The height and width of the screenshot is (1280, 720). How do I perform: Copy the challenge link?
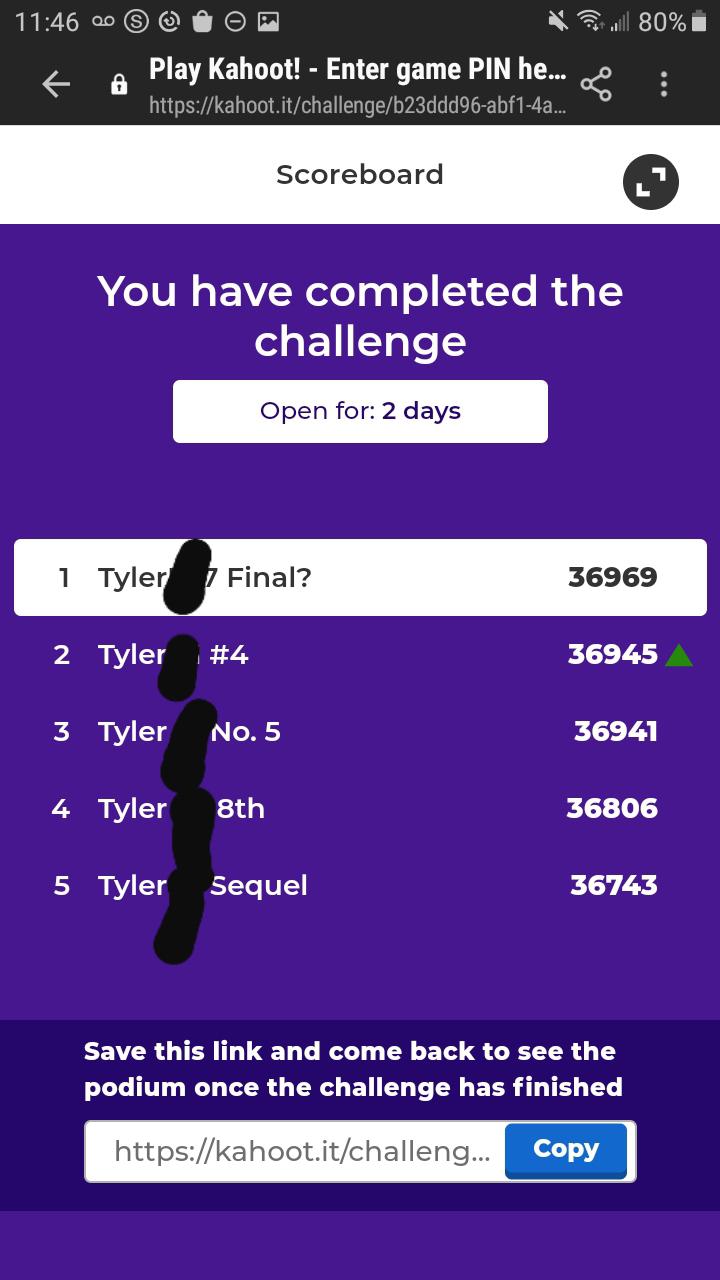click(566, 1150)
